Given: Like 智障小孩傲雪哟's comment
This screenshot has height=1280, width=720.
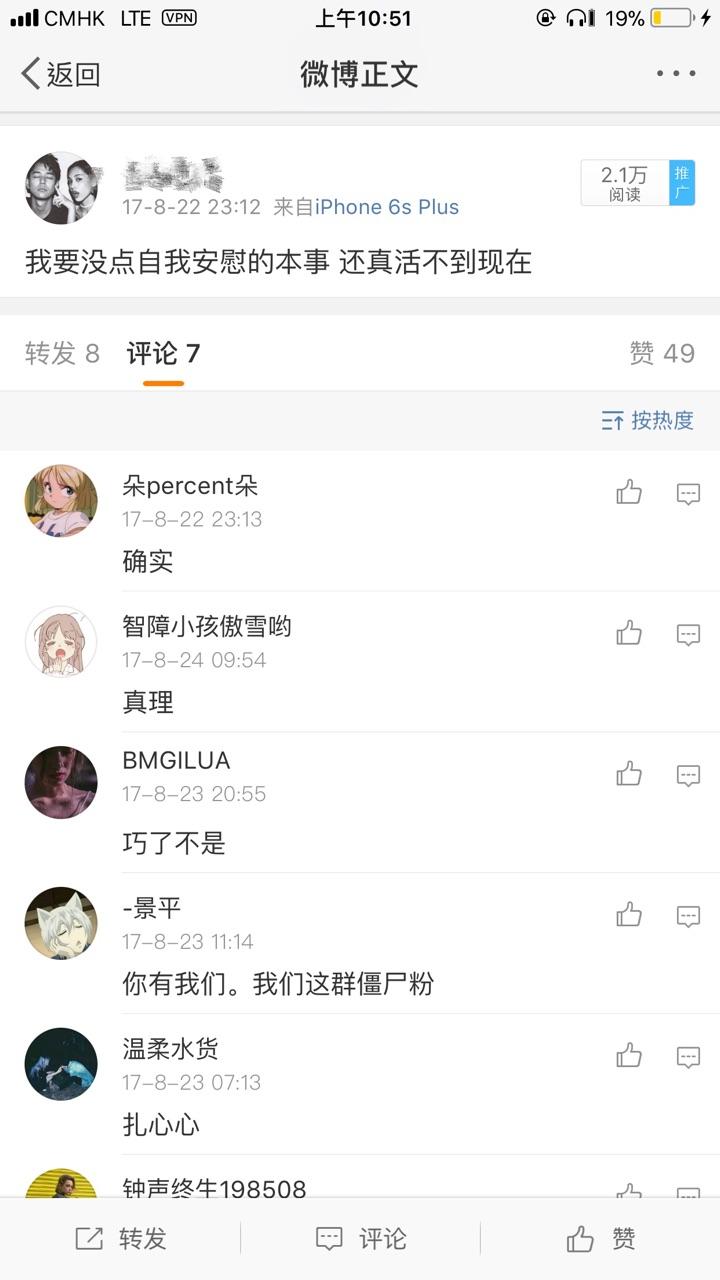Looking at the screenshot, I should (629, 633).
